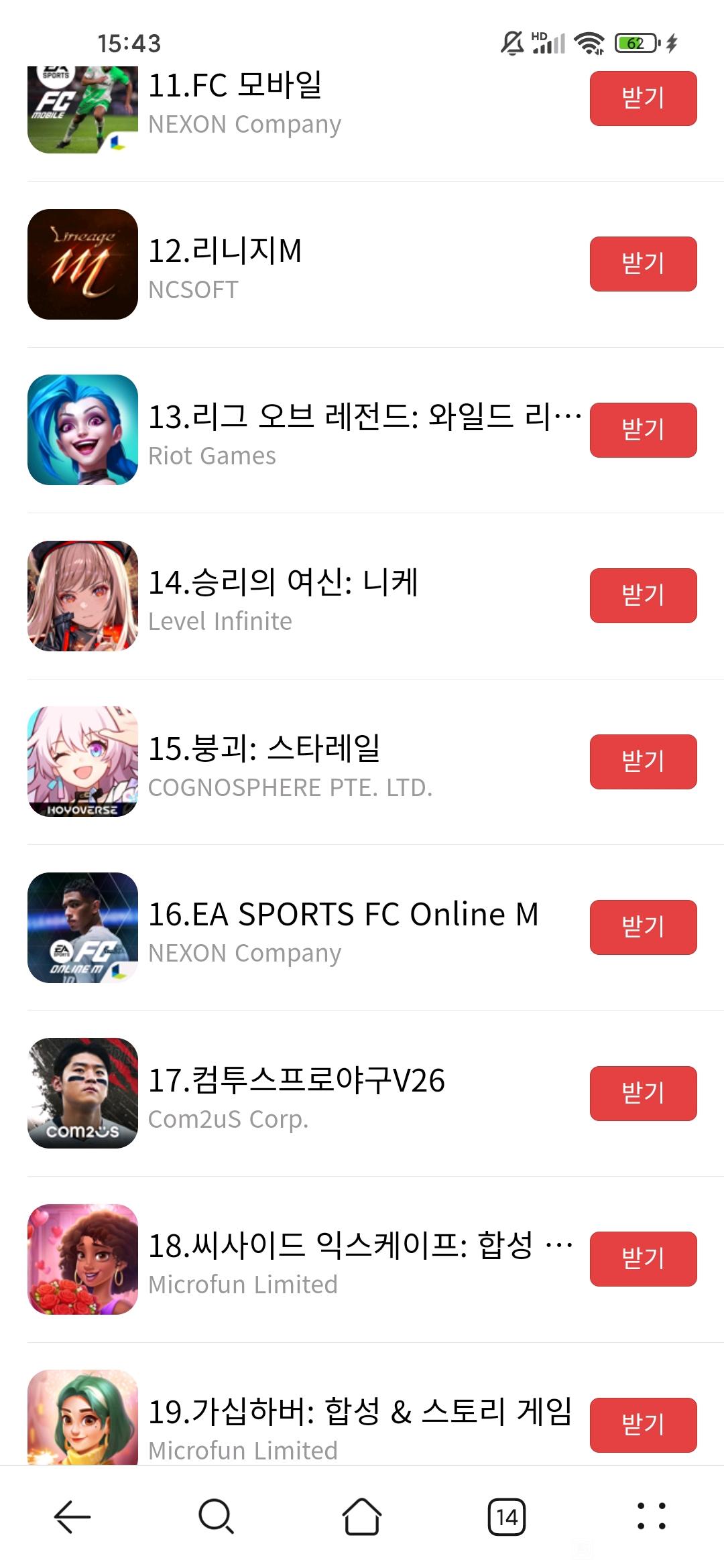The image size is (724, 1568).
Task: Open EA SPORTS FC Online M listing
Action: [343, 915]
